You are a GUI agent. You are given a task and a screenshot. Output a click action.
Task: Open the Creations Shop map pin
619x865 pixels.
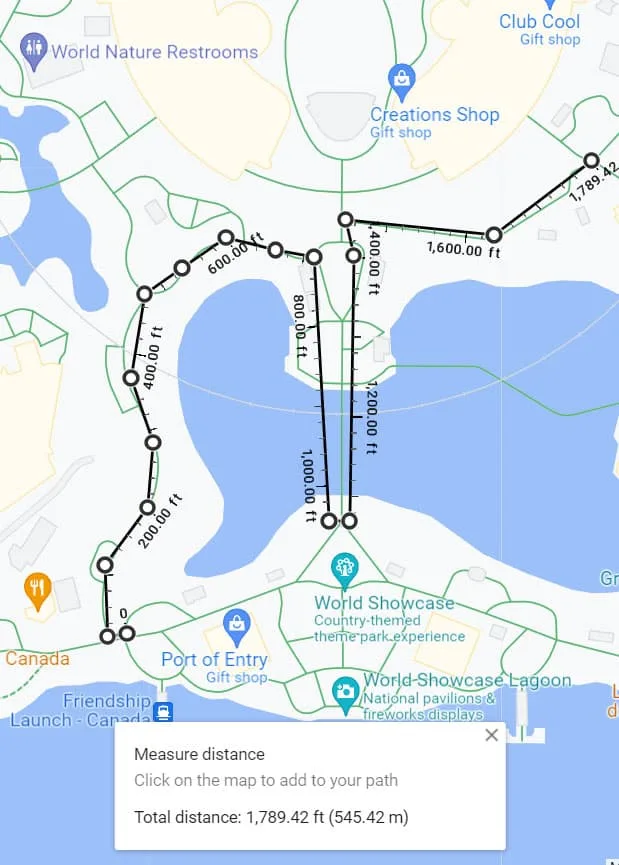(x=401, y=78)
